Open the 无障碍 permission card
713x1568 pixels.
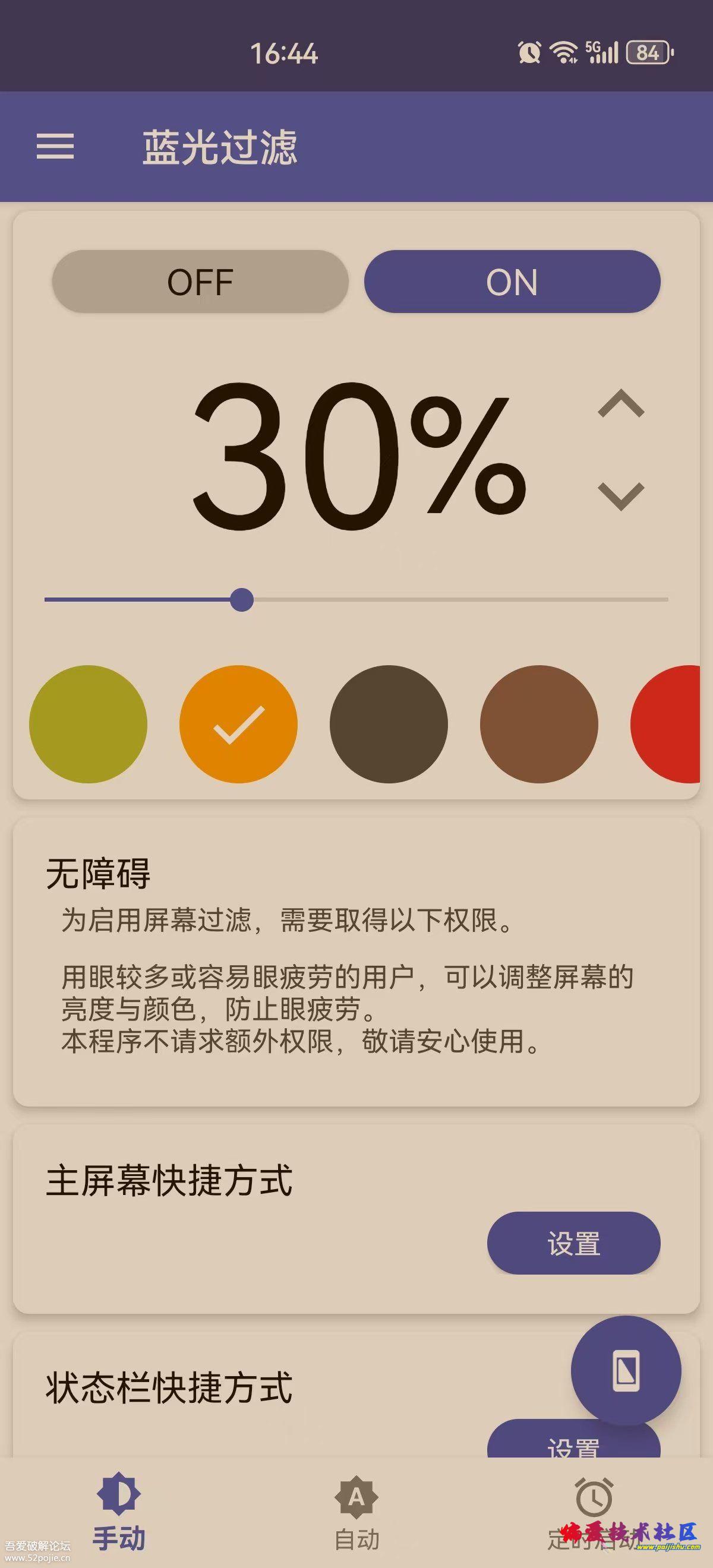click(x=356, y=962)
